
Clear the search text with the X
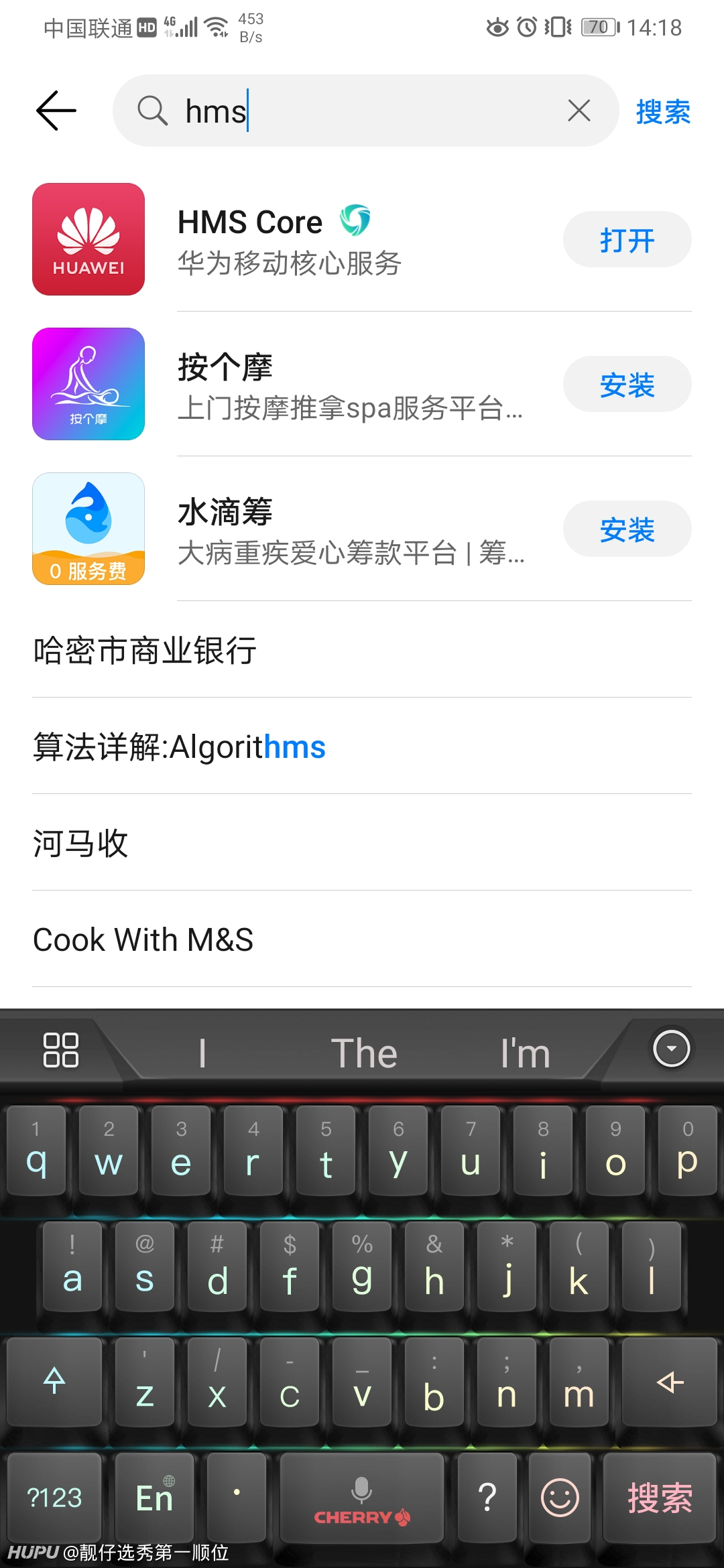point(579,111)
